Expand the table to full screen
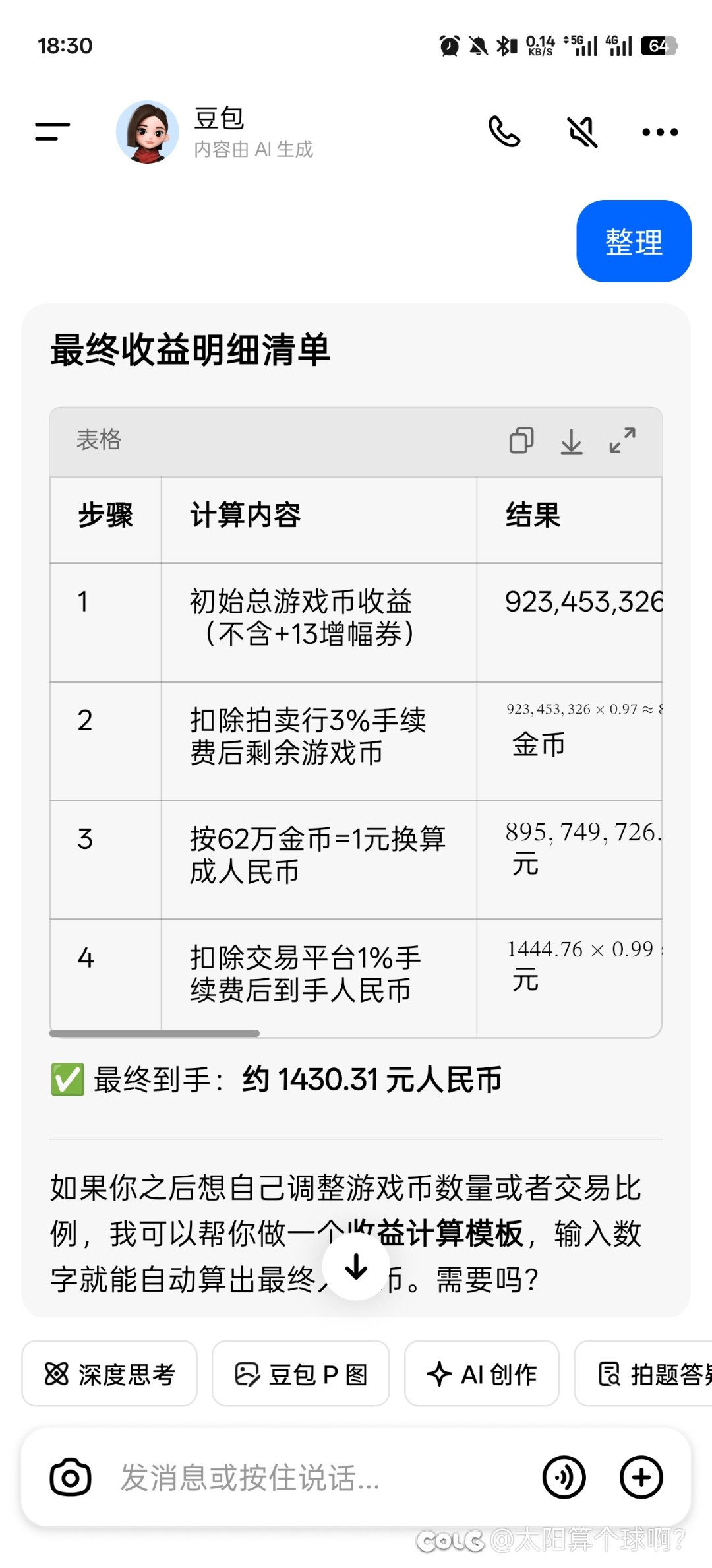This screenshot has height=1568, width=712. click(622, 441)
